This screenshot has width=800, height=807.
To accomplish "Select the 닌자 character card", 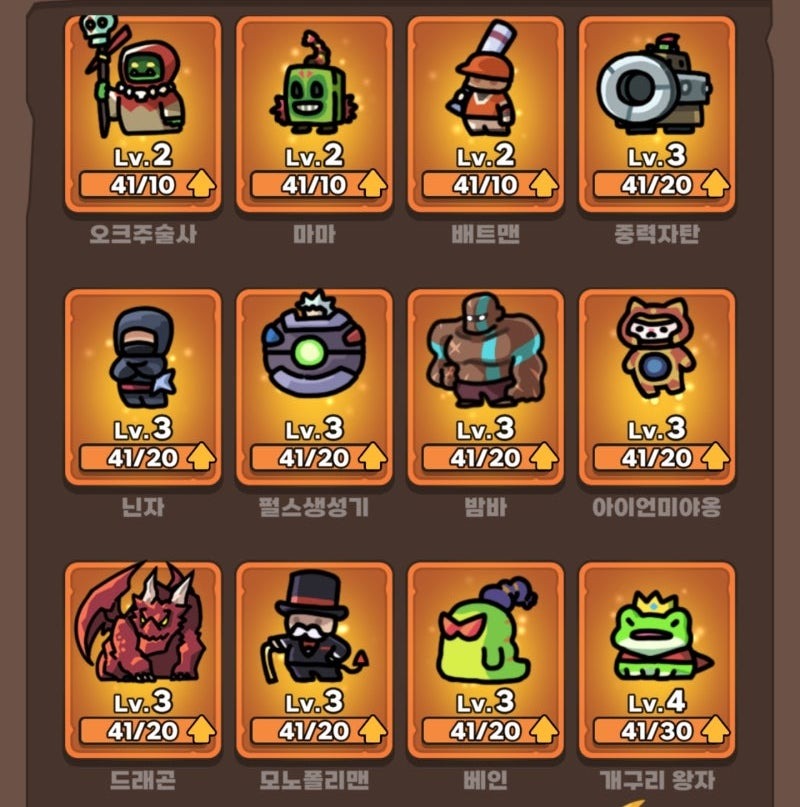I will click(142, 385).
